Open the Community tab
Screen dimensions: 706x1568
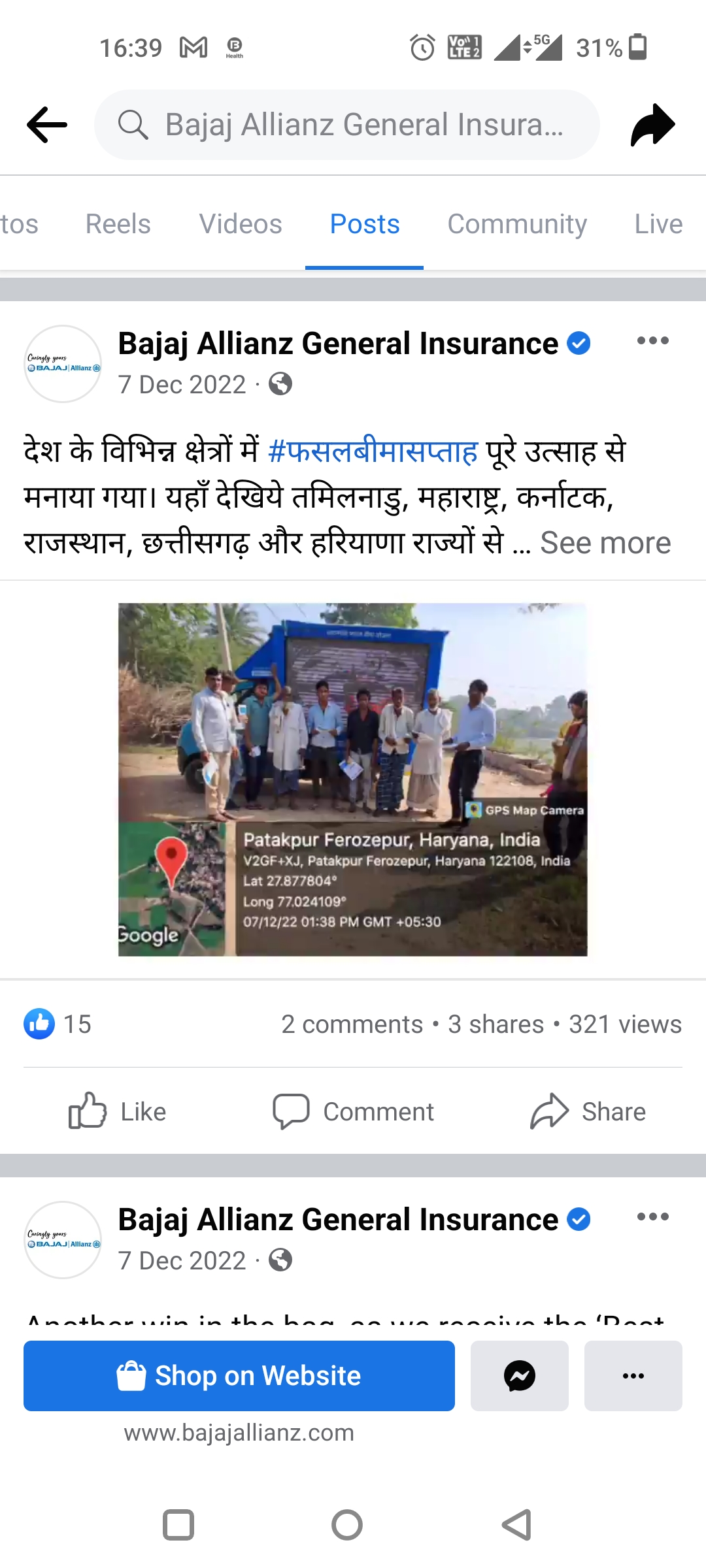click(x=516, y=224)
